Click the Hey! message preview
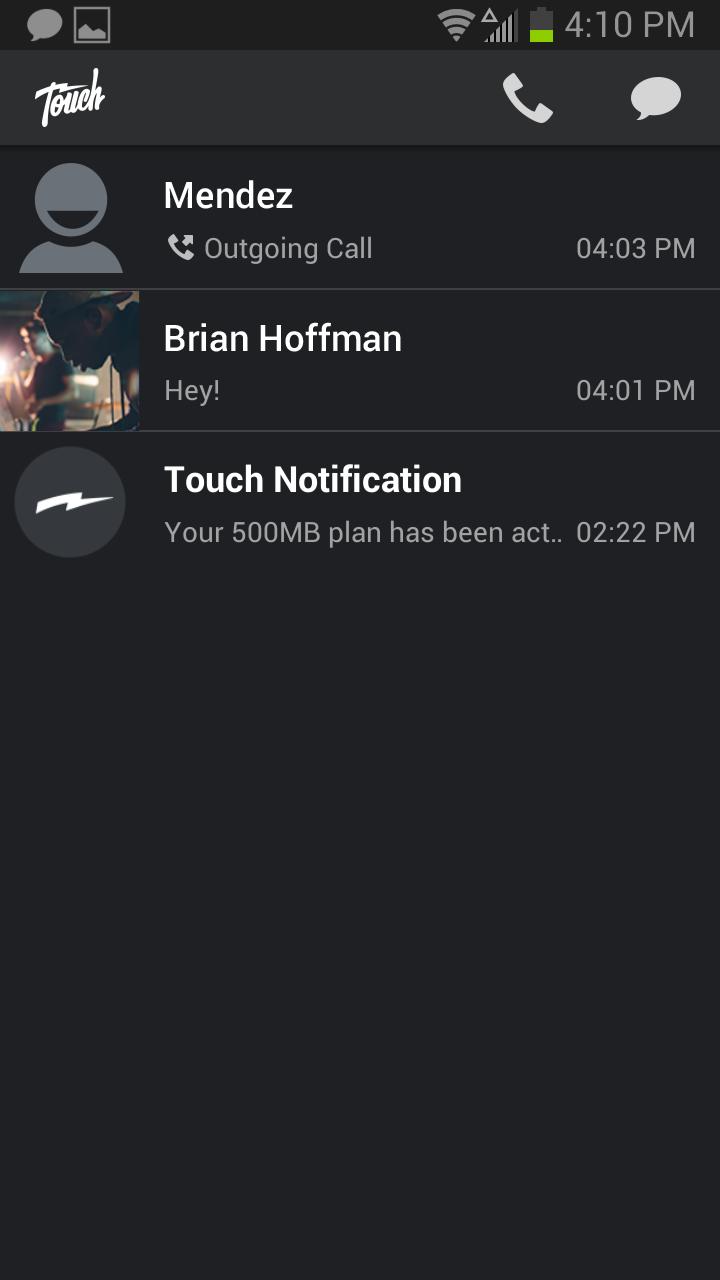The width and height of the screenshot is (720, 1280). [x=190, y=390]
